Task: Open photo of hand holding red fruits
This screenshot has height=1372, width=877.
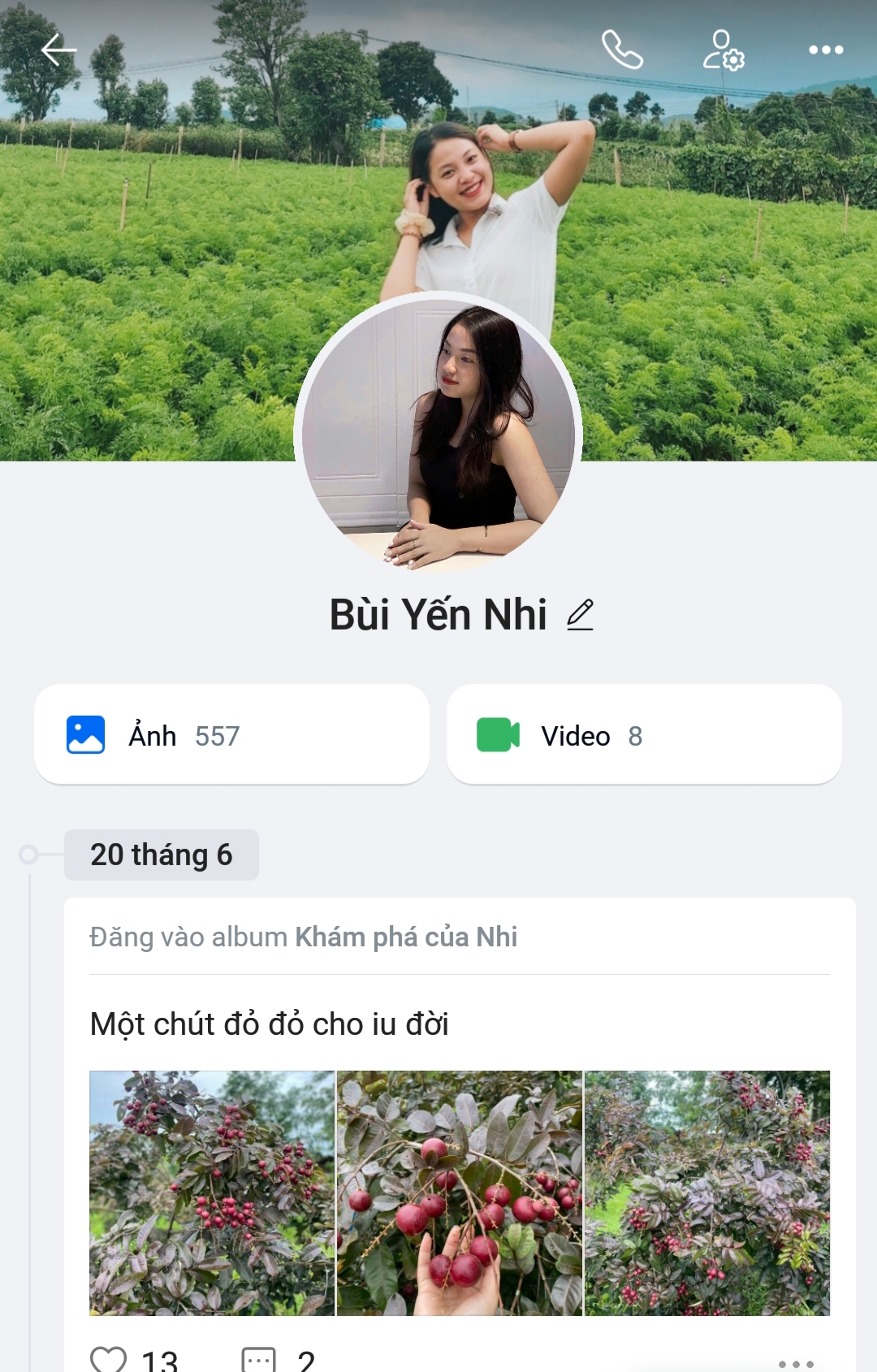Action: tap(460, 1192)
